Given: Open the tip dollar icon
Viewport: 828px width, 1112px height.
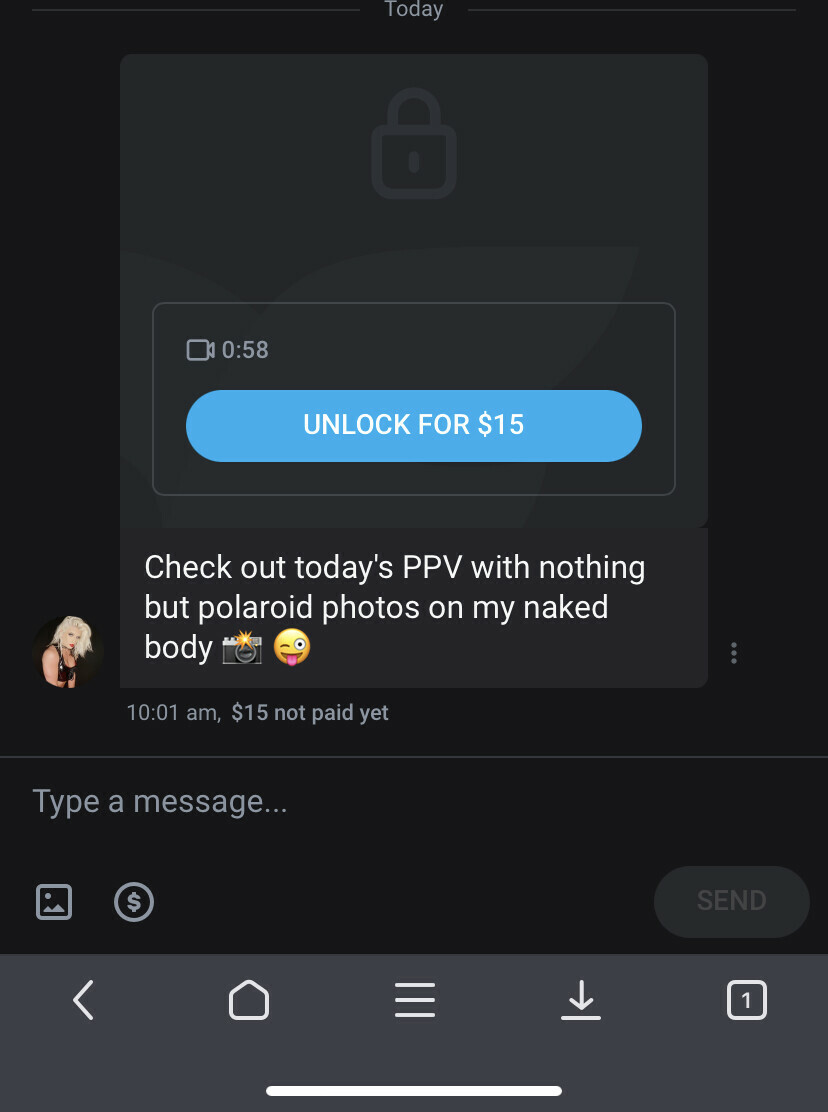Looking at the screenshot, I should pyautogui.click(x=134, y=902).
